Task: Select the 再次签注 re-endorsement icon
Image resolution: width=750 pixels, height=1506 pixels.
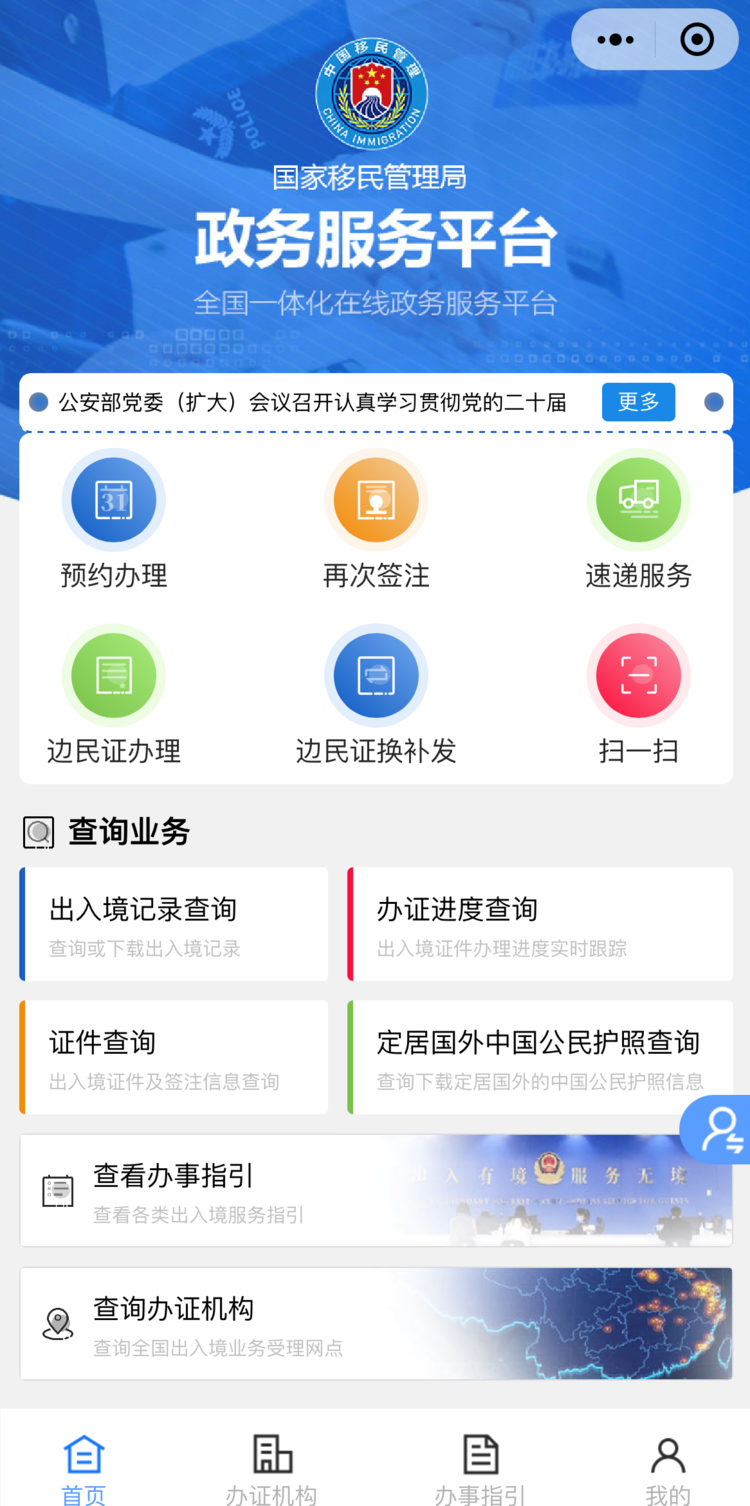Action: 375,500
